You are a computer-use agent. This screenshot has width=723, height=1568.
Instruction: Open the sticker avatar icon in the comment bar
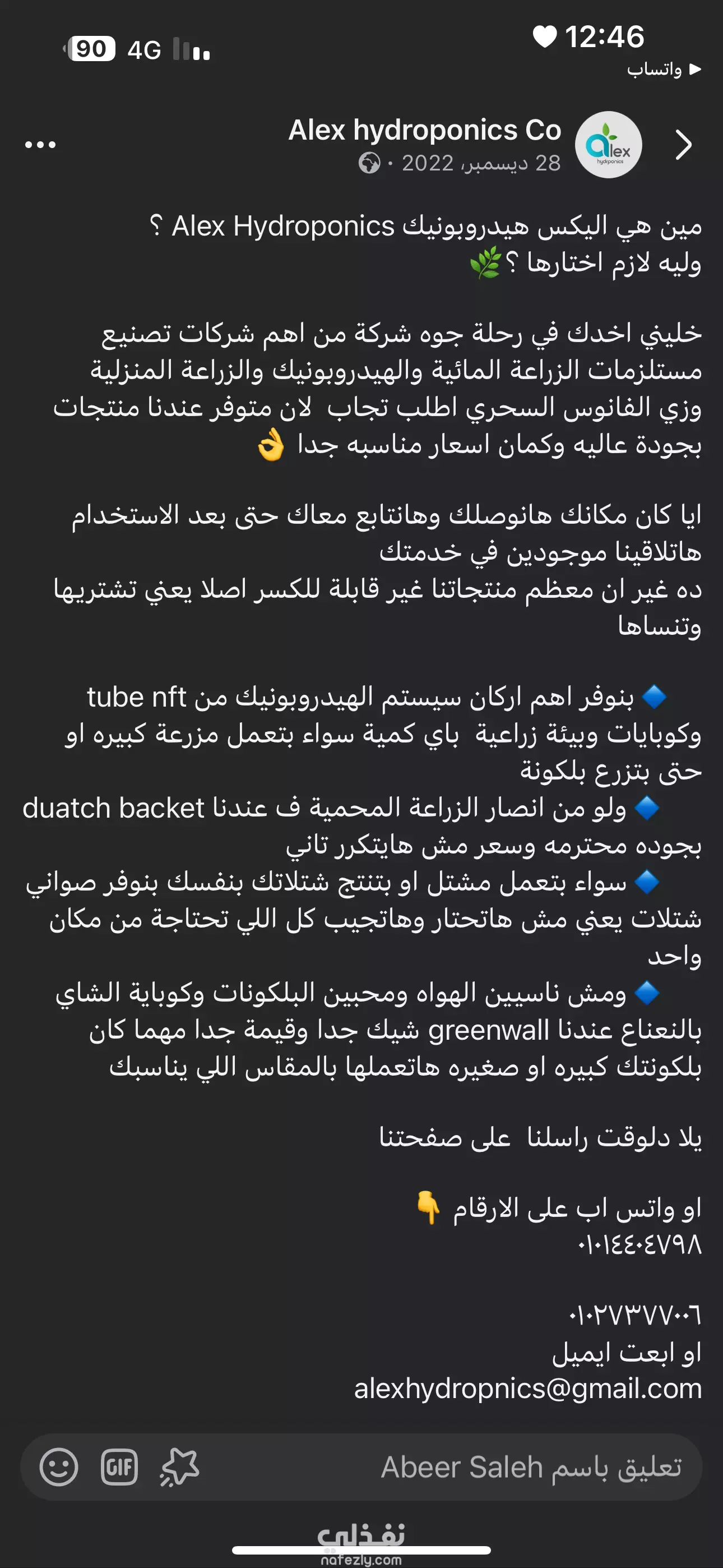[x=179, y=1467]
